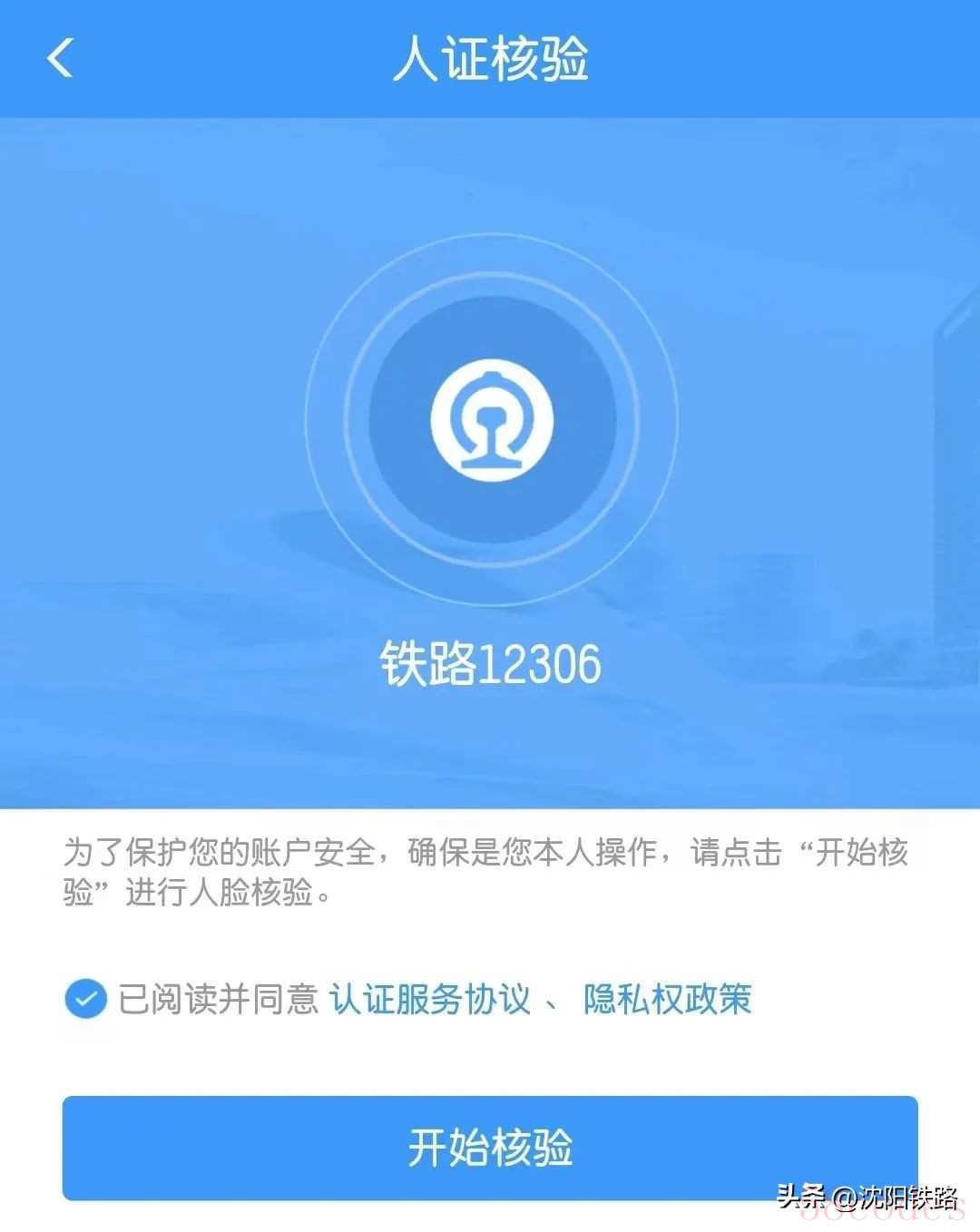Go back using the top-left arrow
Screen dimensions: 980x1232
coord(61,59)
